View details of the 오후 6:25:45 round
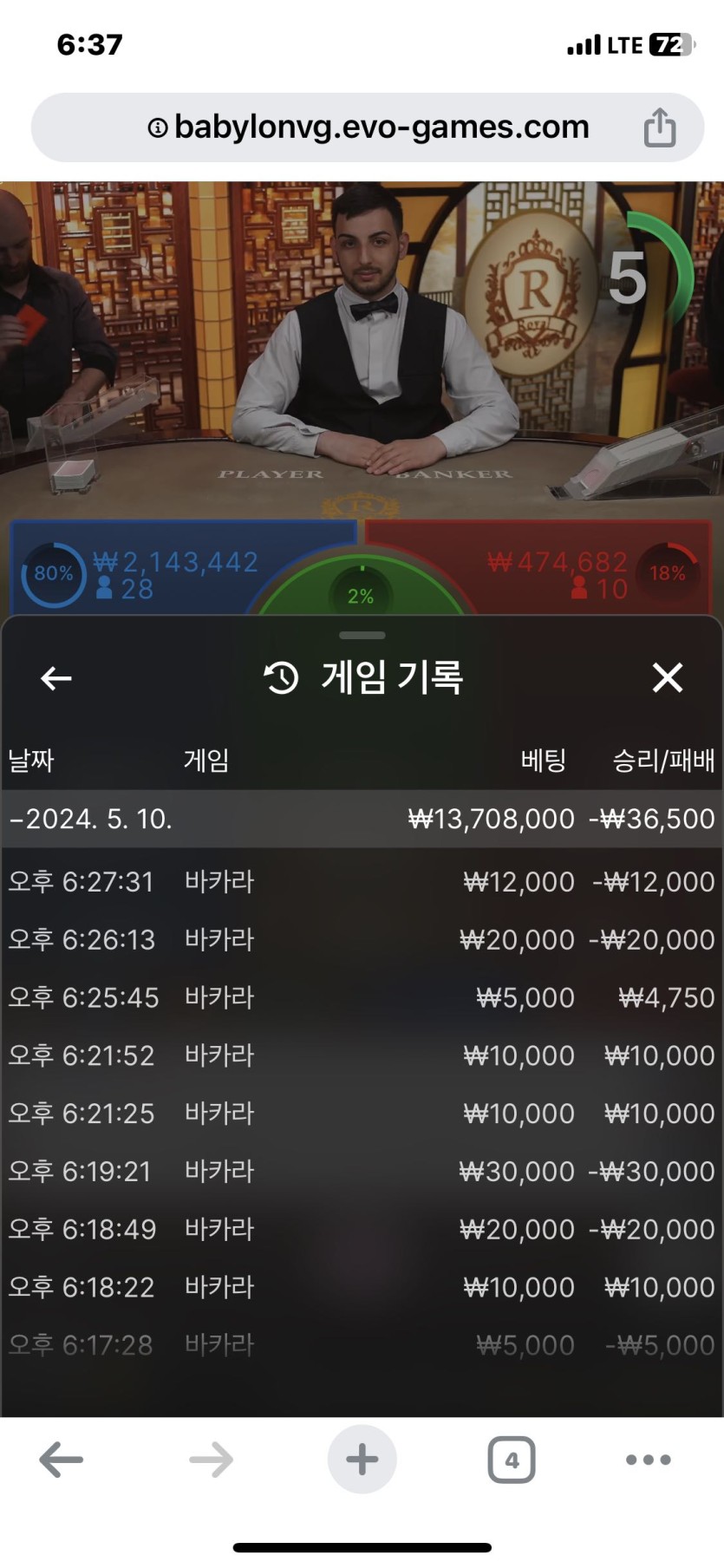The image size is (724, 1568). 362,998
